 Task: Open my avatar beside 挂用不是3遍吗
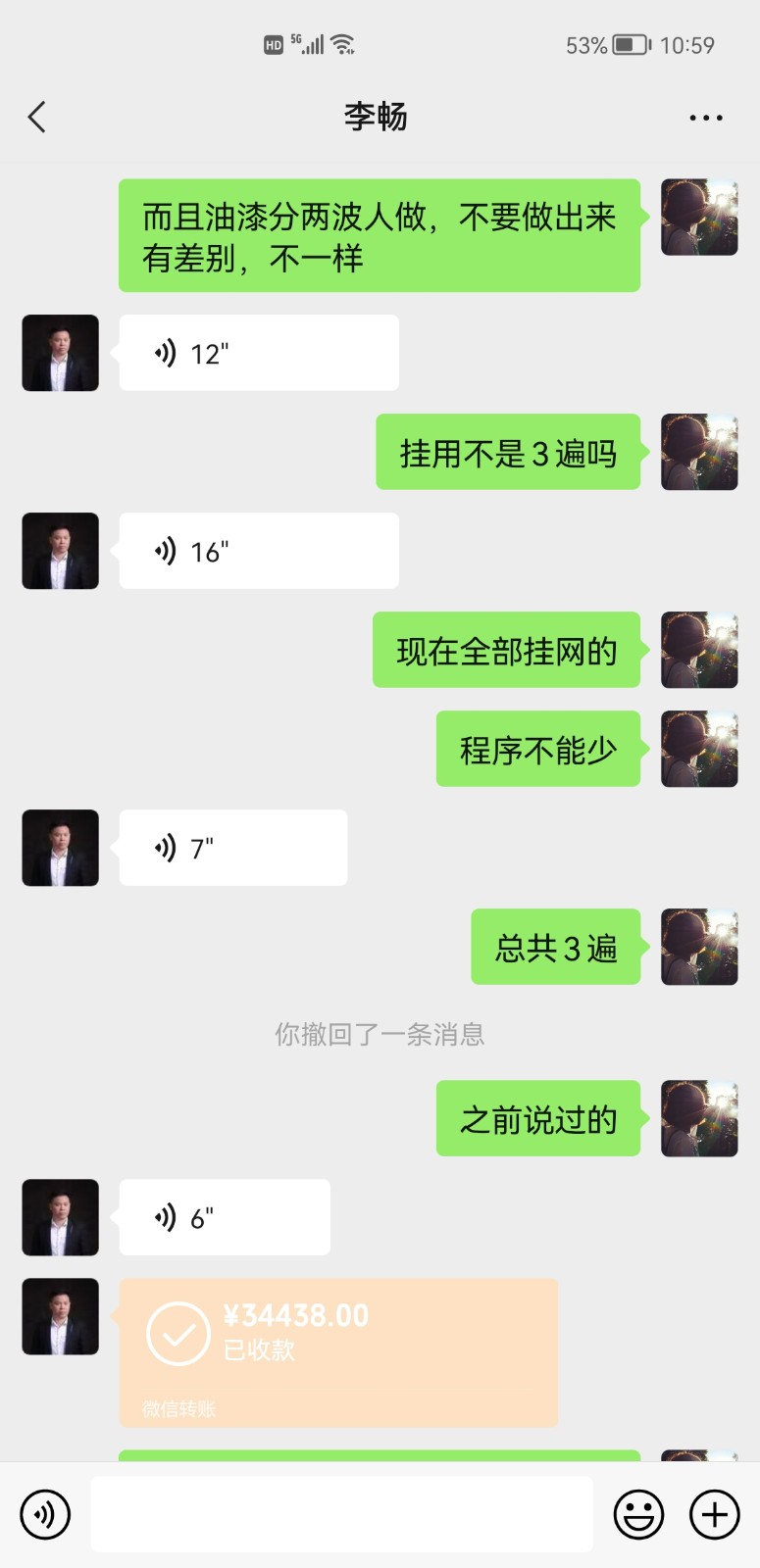tap(699, 452)
